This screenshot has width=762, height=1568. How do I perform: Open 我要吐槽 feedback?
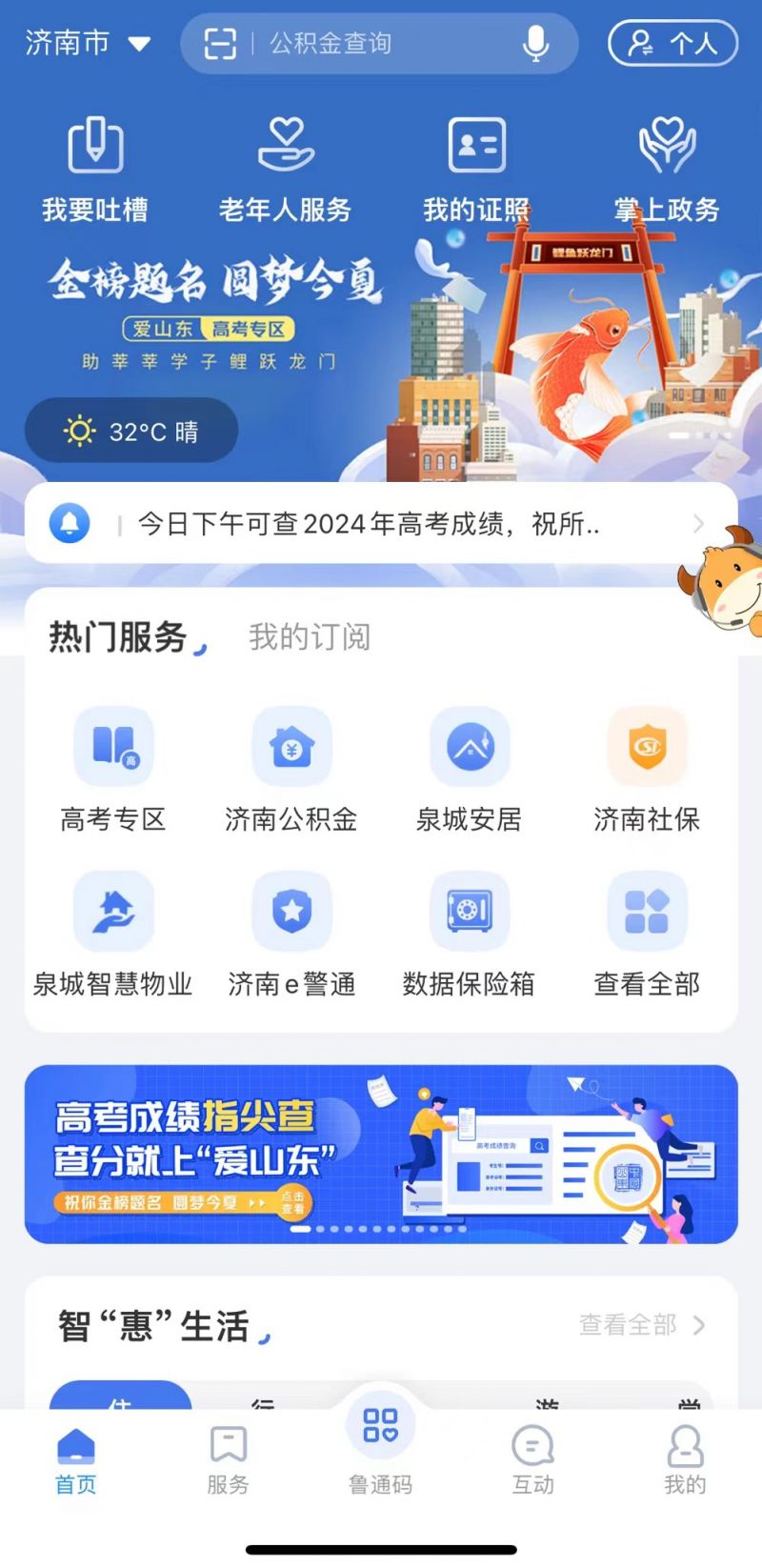95,171
